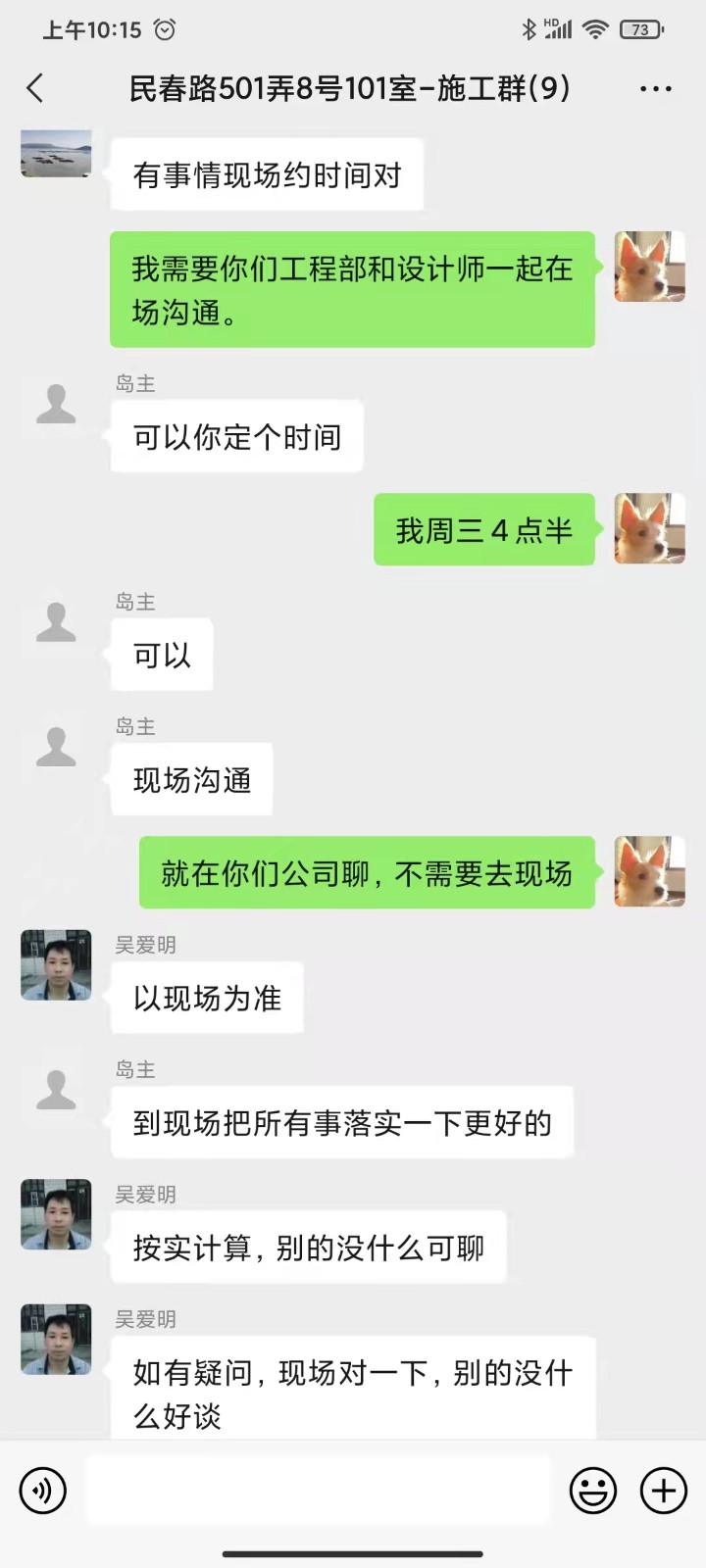
Task: Switch to voice message input
Action: tap(43, 1491)
